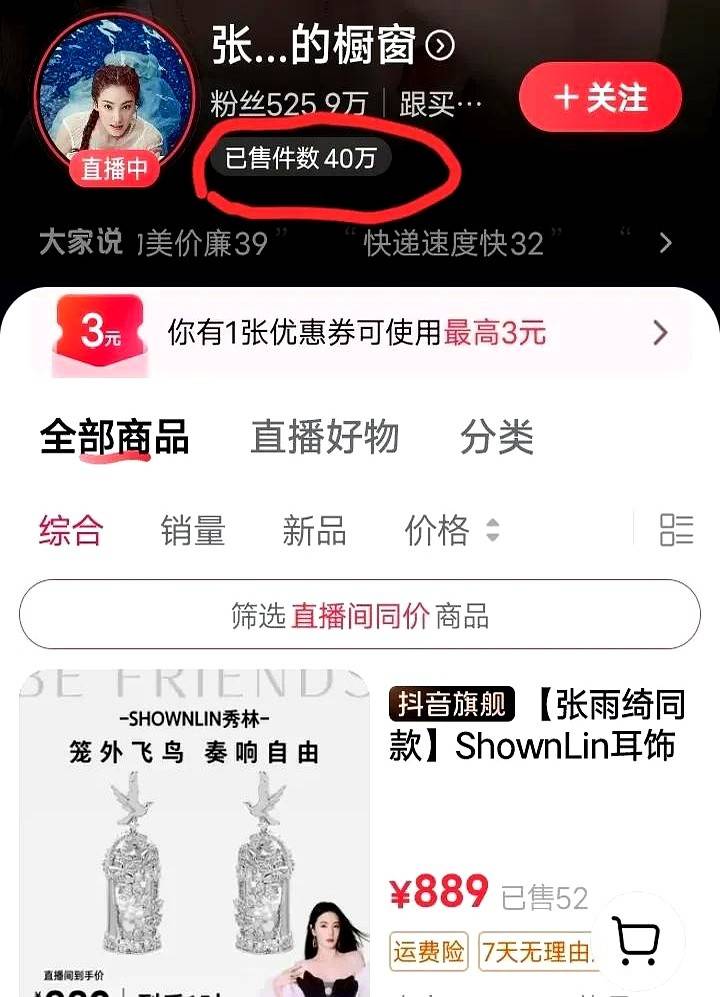Sort products by 销量
The height and width of the screenshot is (997, 720).
(x=193, y=530)
